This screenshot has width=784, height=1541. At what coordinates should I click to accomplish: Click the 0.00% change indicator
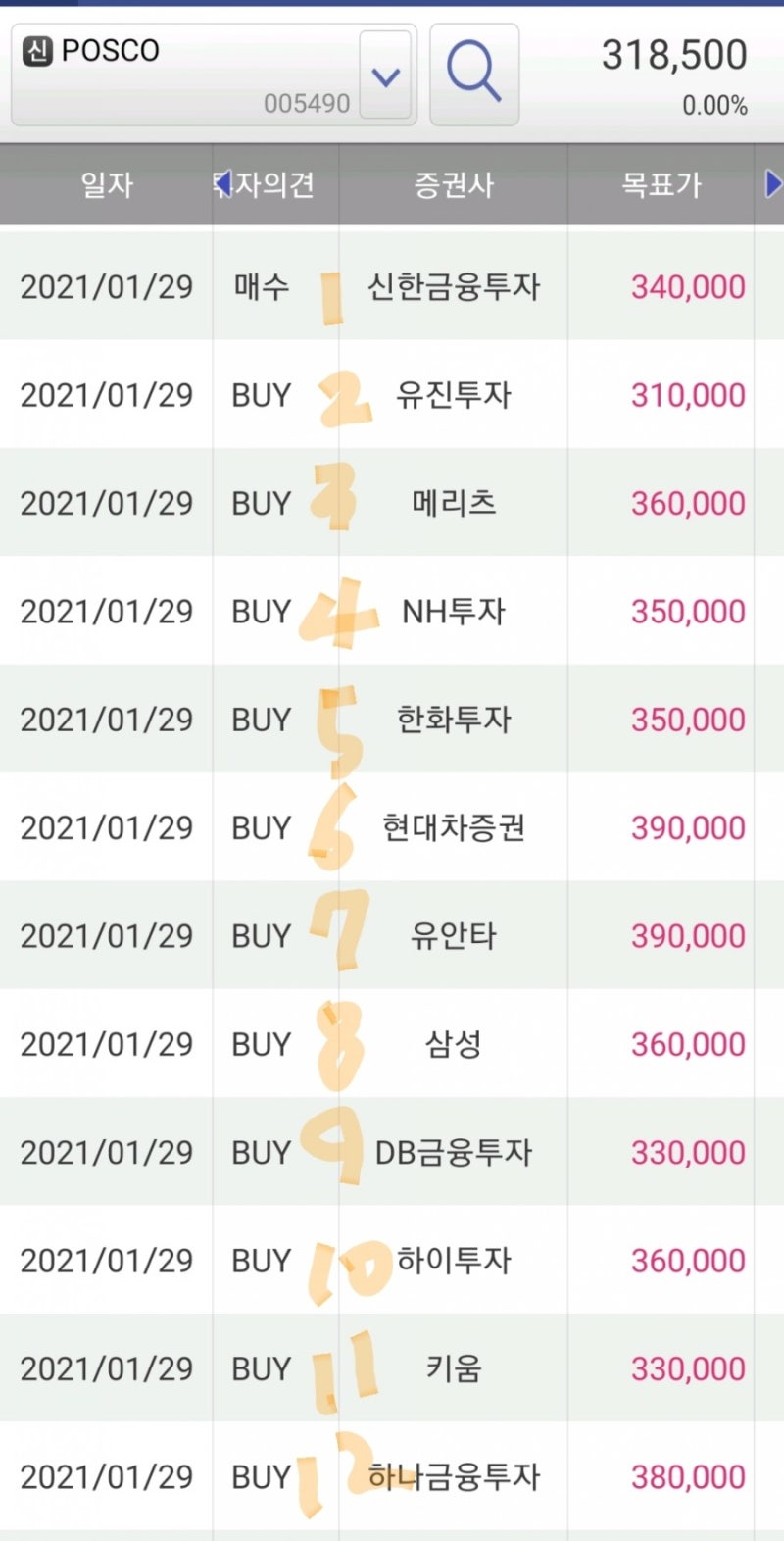point(714,102)
